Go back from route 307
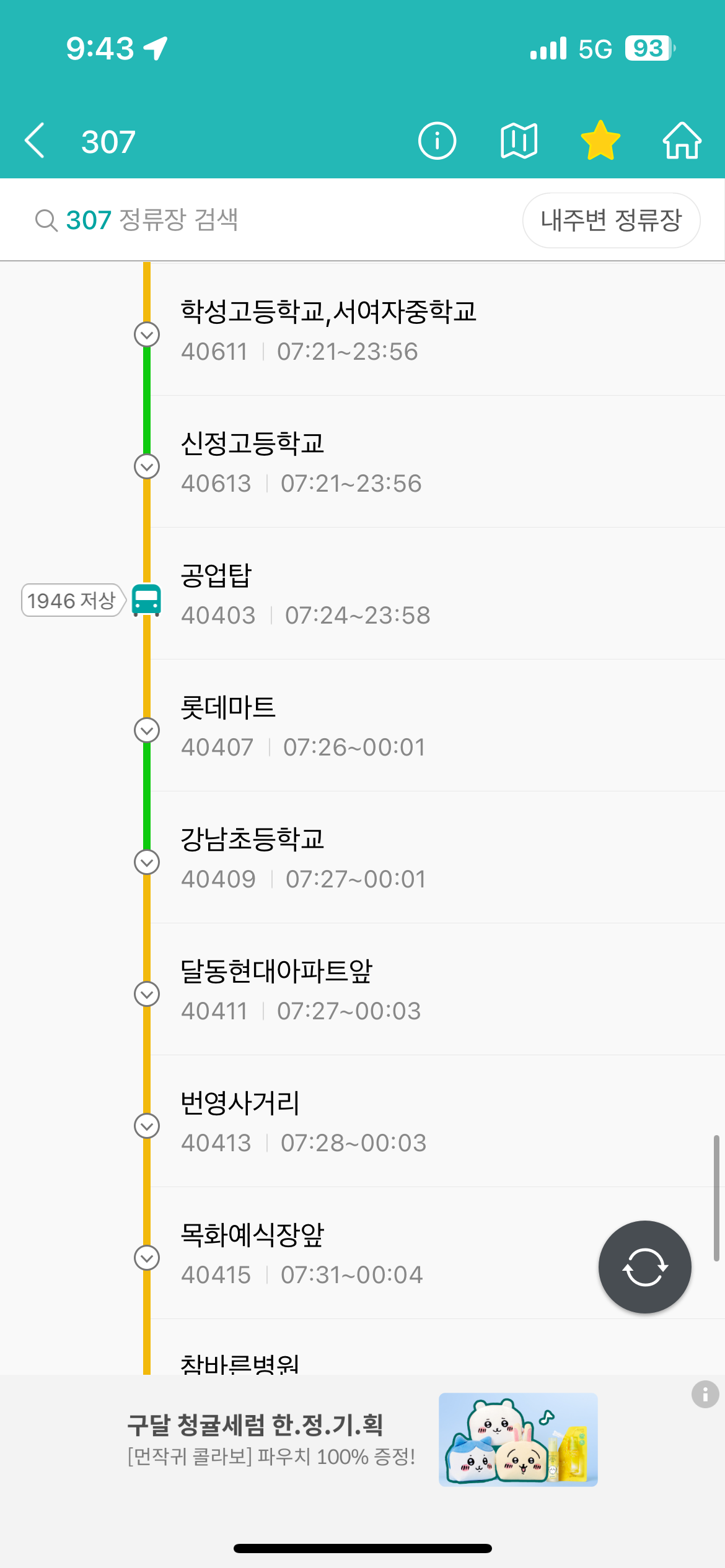Image resolution: width=725 pixels, height=1568 pixels. pos(35,141)
